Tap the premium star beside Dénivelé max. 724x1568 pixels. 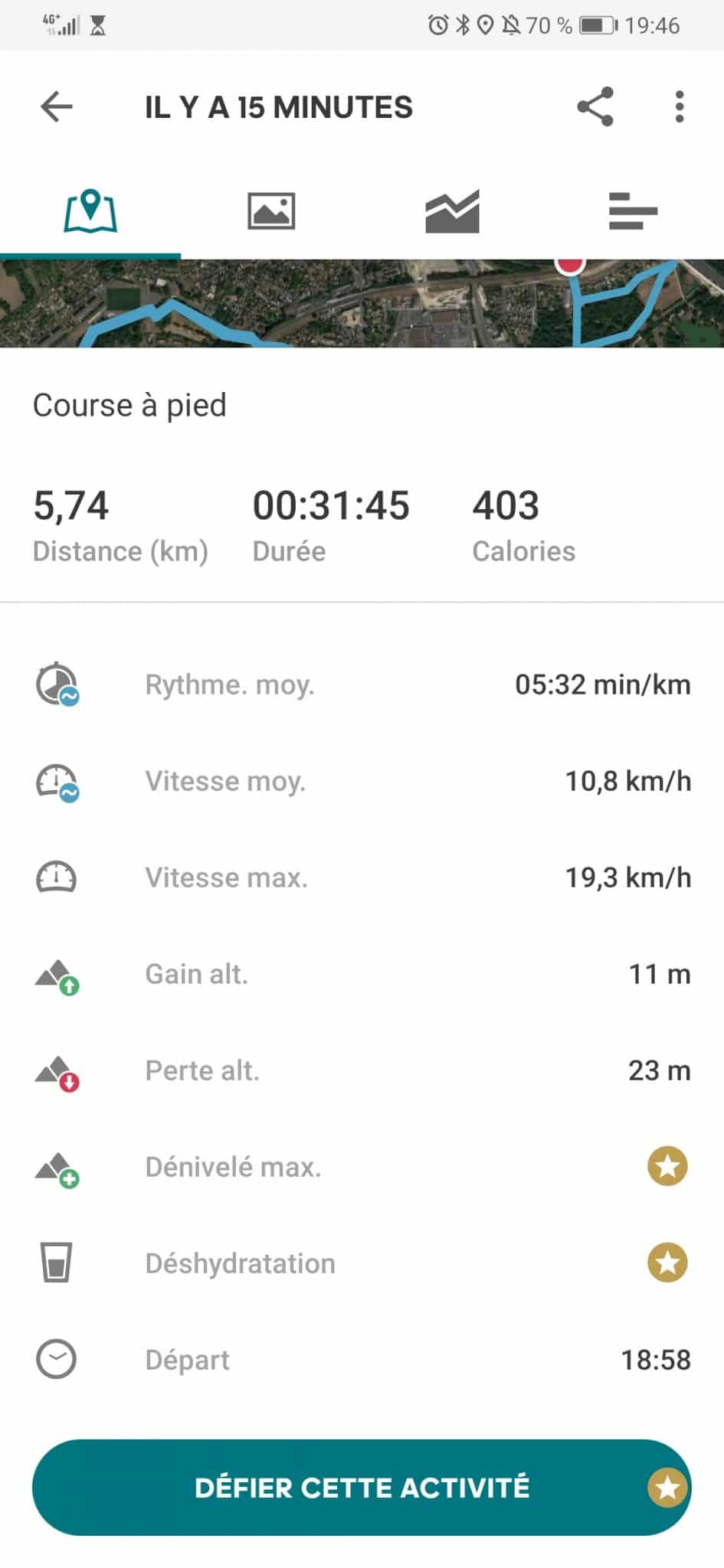[x=667, y=1166]
